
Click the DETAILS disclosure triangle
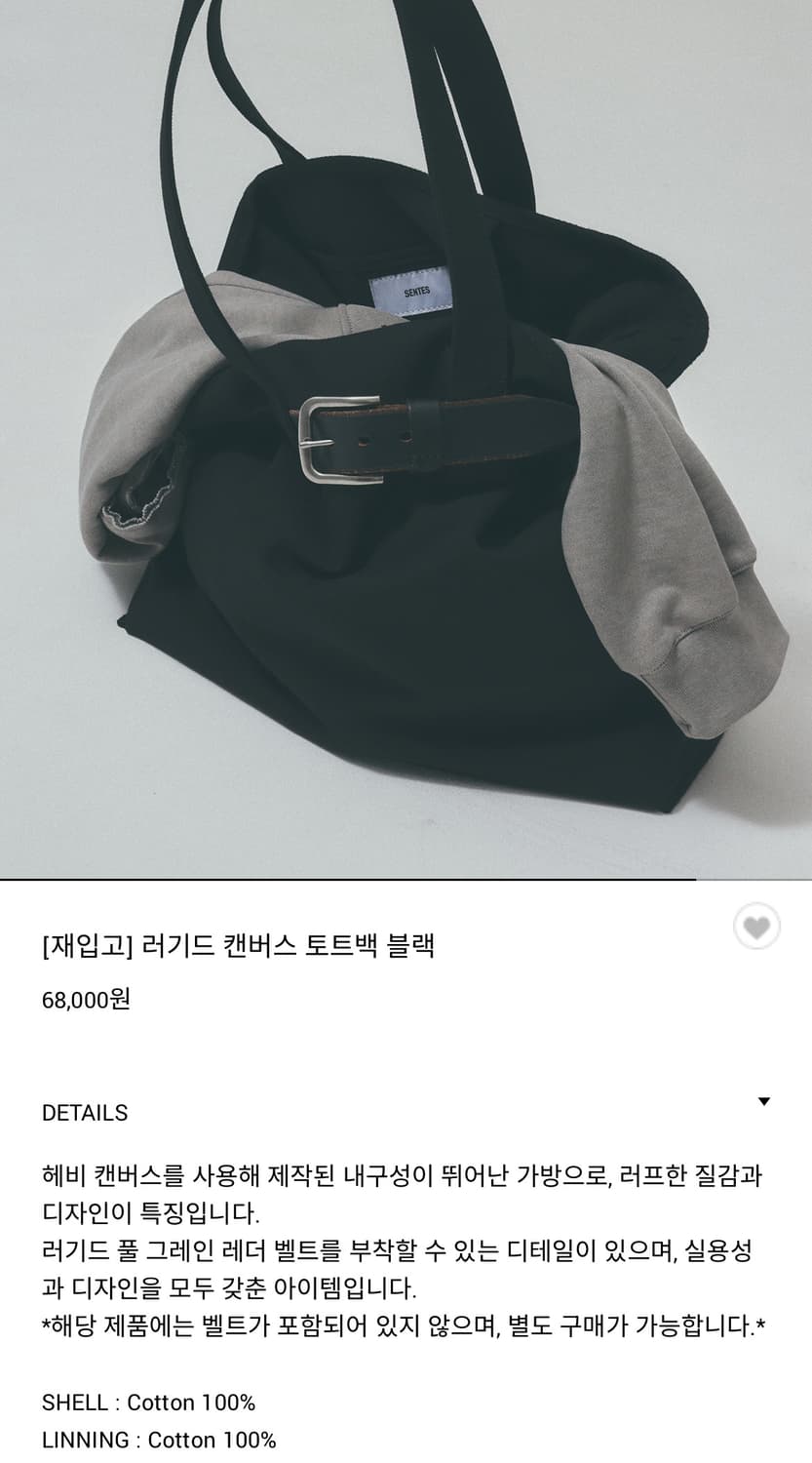tap(765, 1101)
